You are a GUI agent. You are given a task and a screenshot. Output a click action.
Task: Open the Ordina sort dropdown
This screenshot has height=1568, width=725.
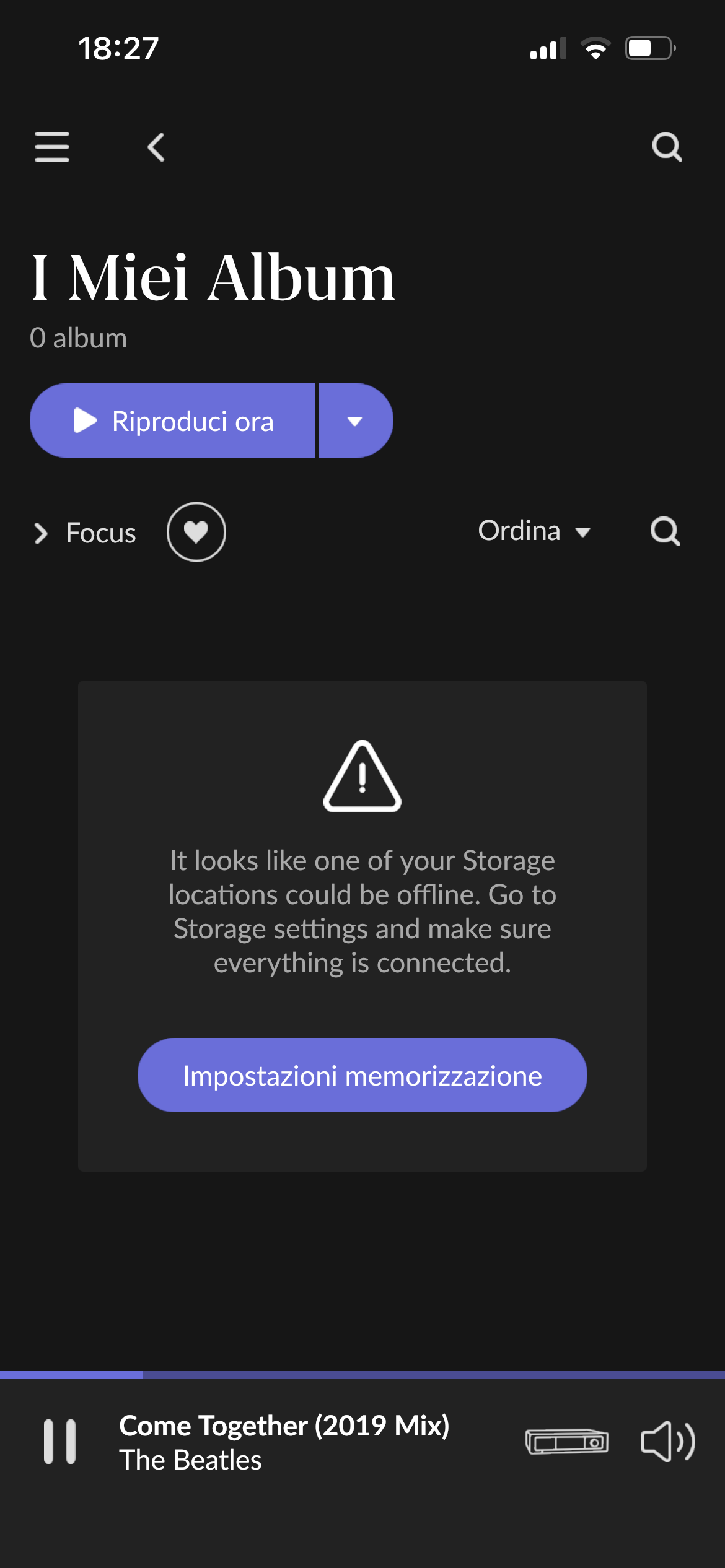point(534,531)
